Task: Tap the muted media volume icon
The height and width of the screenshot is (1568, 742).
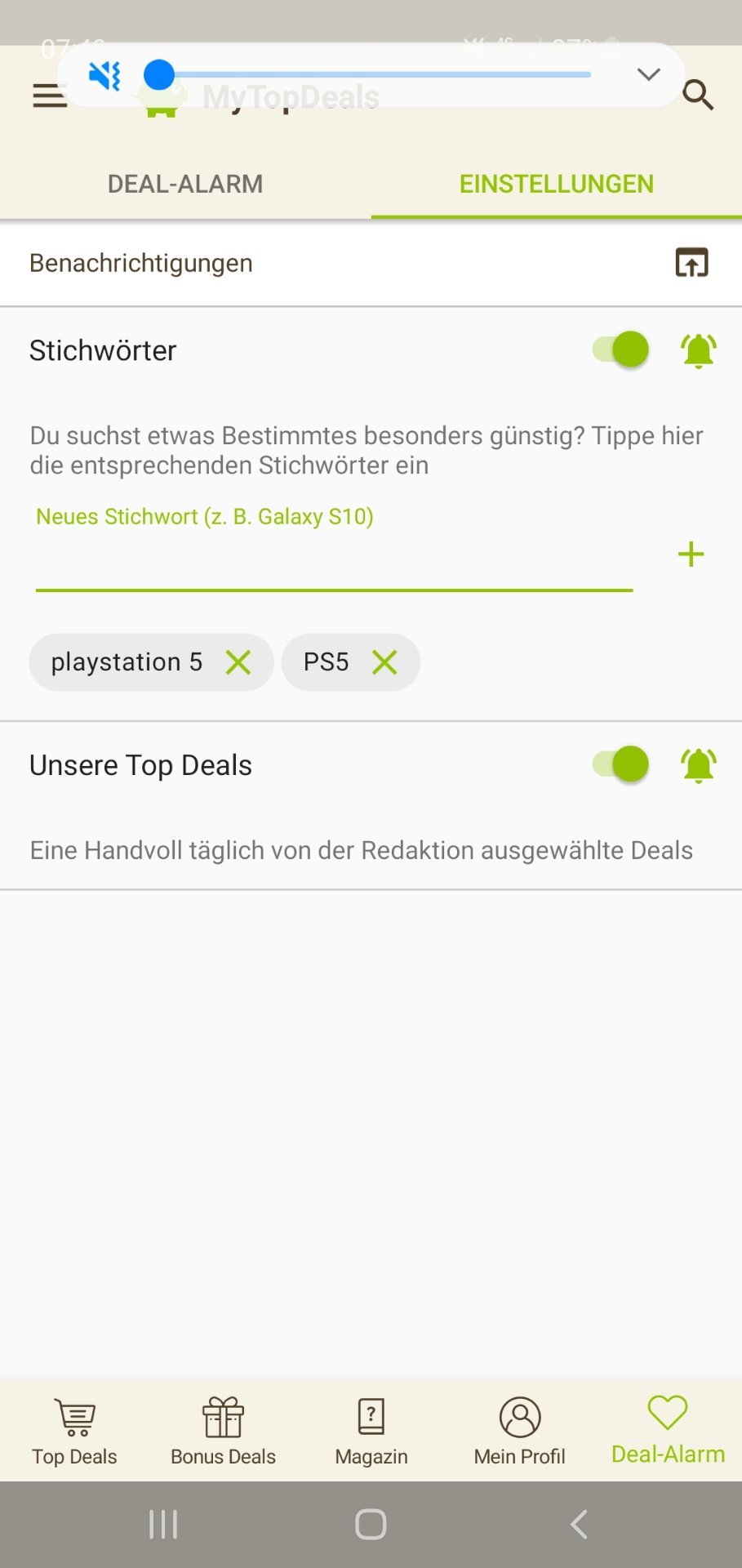Action: (x=104, y=76)
